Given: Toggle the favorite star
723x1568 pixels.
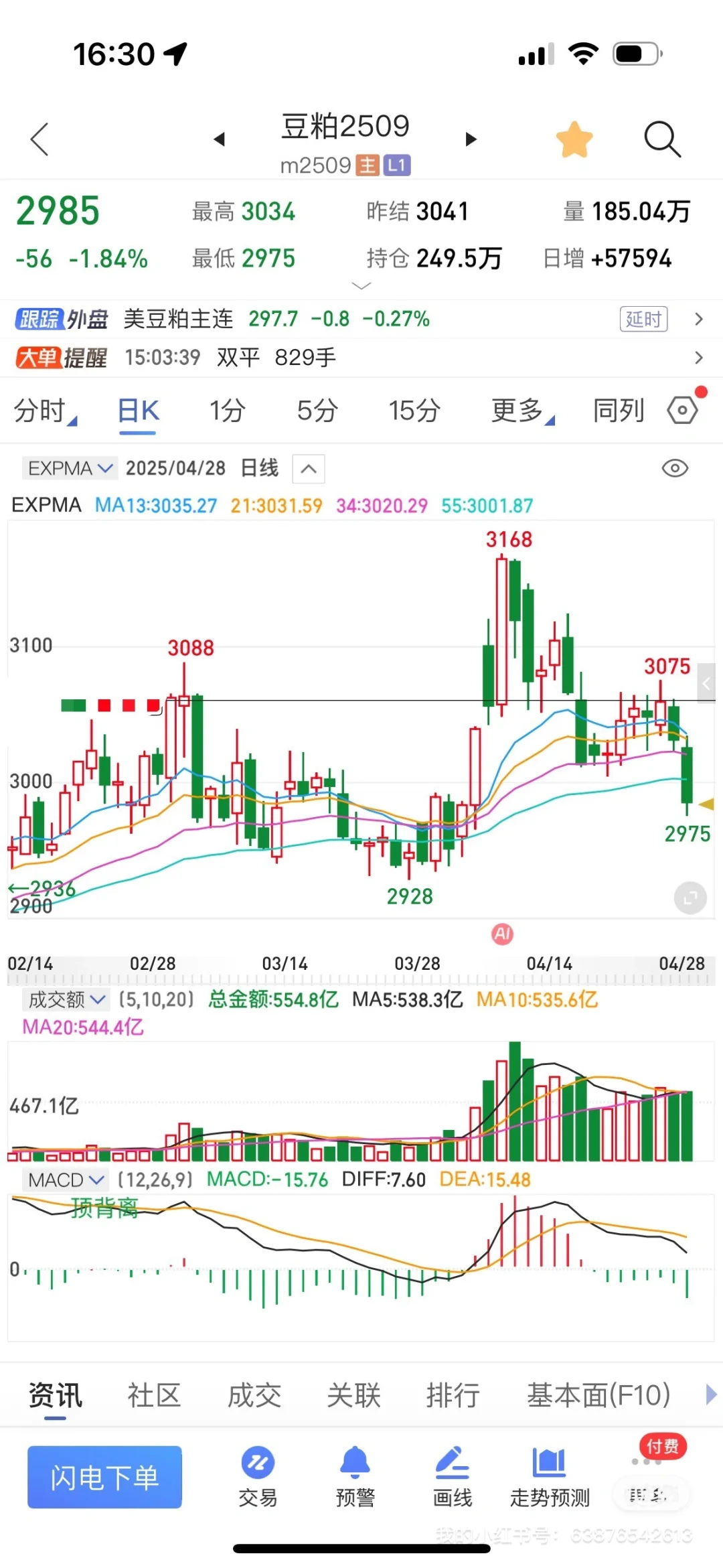Looking at the screenshot, I should click(574, 139).
